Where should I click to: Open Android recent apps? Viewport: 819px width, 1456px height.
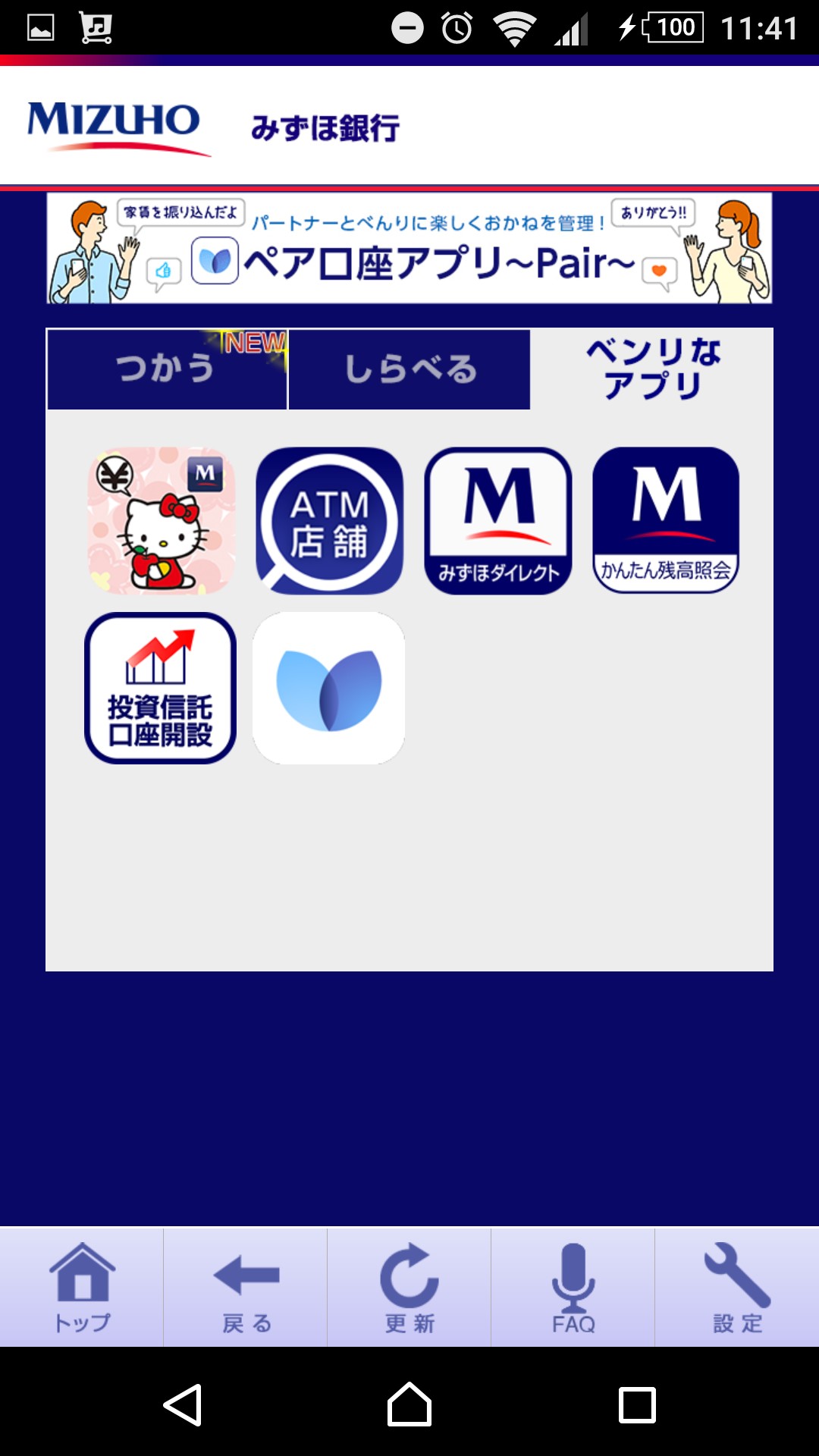[x=637, y=1404]
